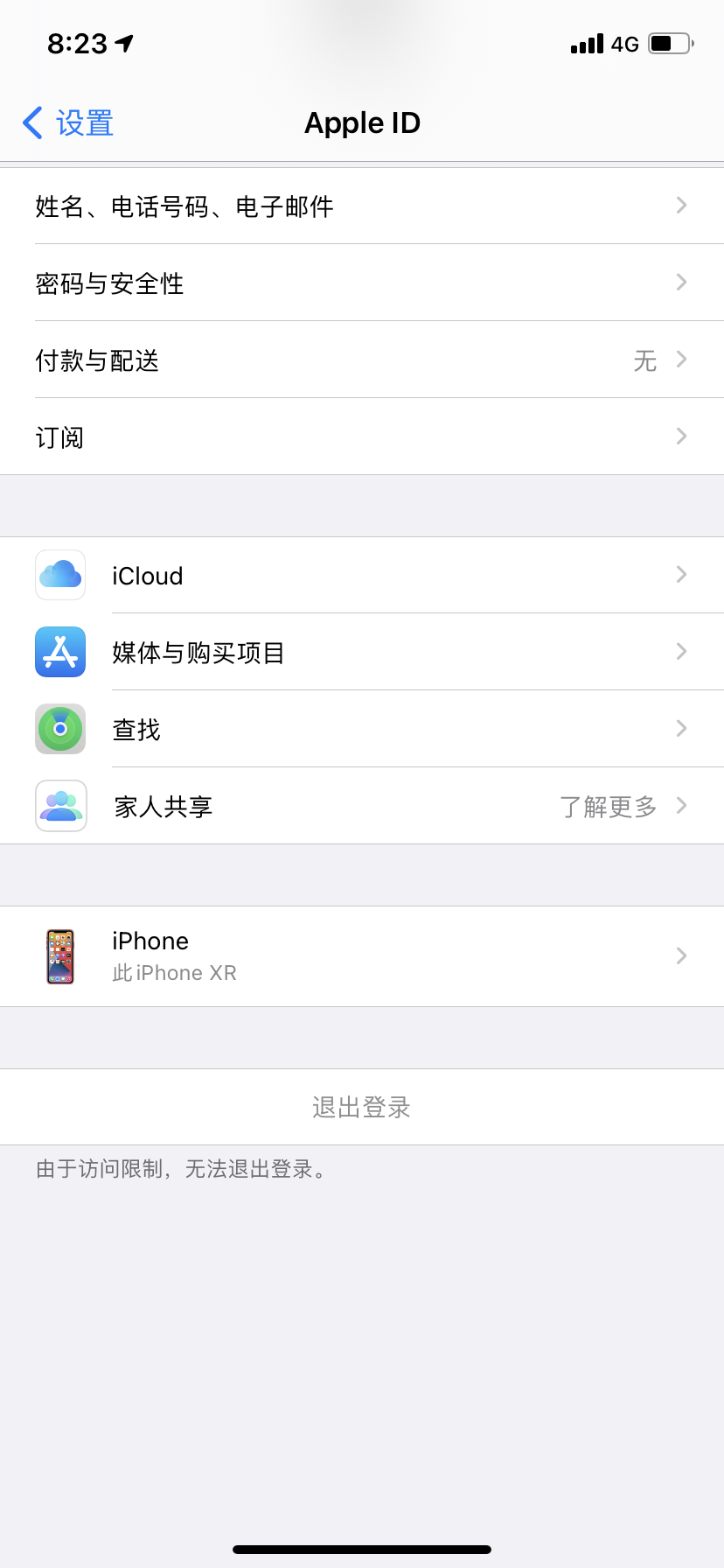Open iCloud settings
The width and height of the screenshot is (724, 1568).
coord(361,576)
